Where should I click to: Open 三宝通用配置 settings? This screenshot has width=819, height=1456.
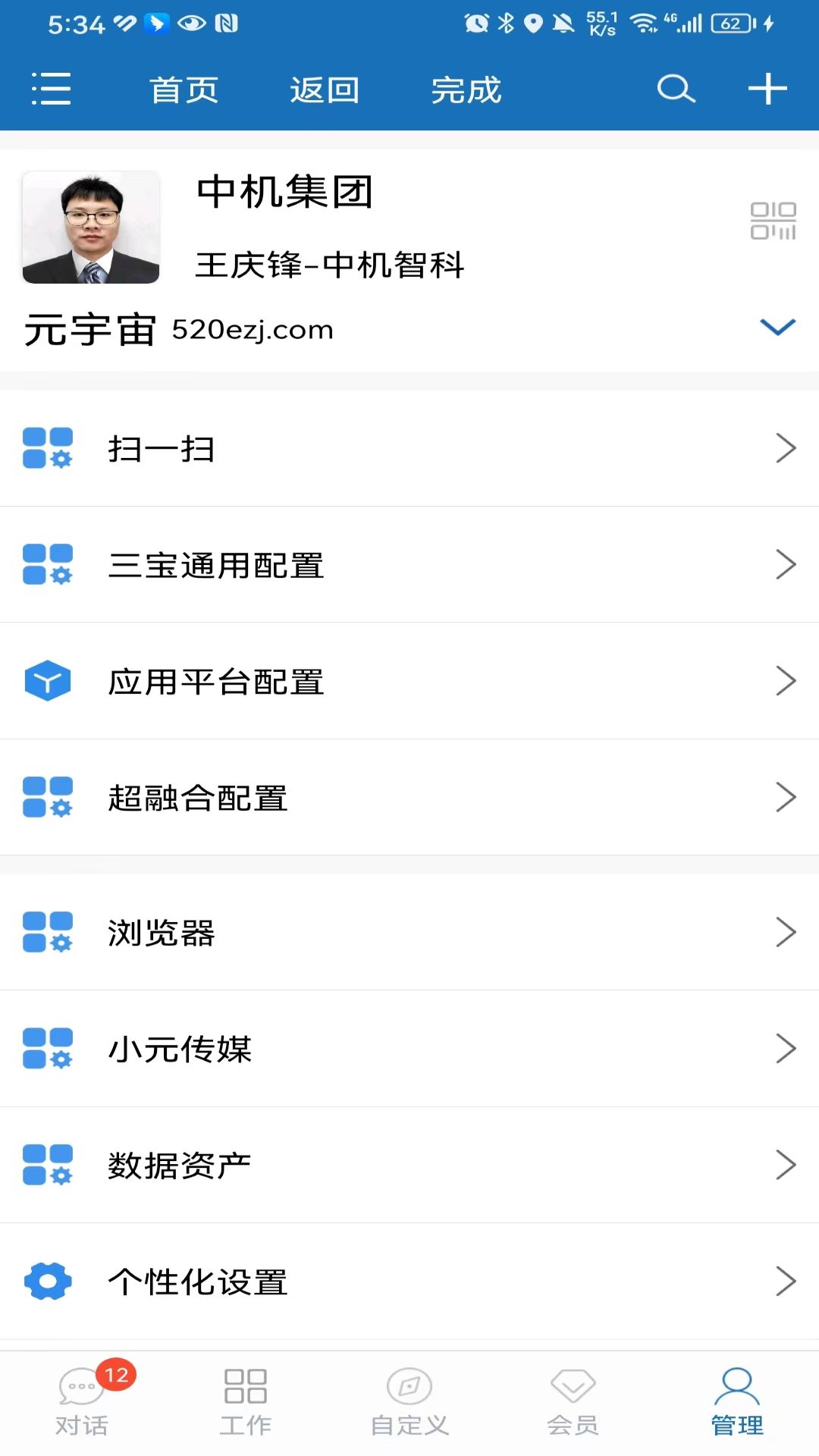[409, 565]
